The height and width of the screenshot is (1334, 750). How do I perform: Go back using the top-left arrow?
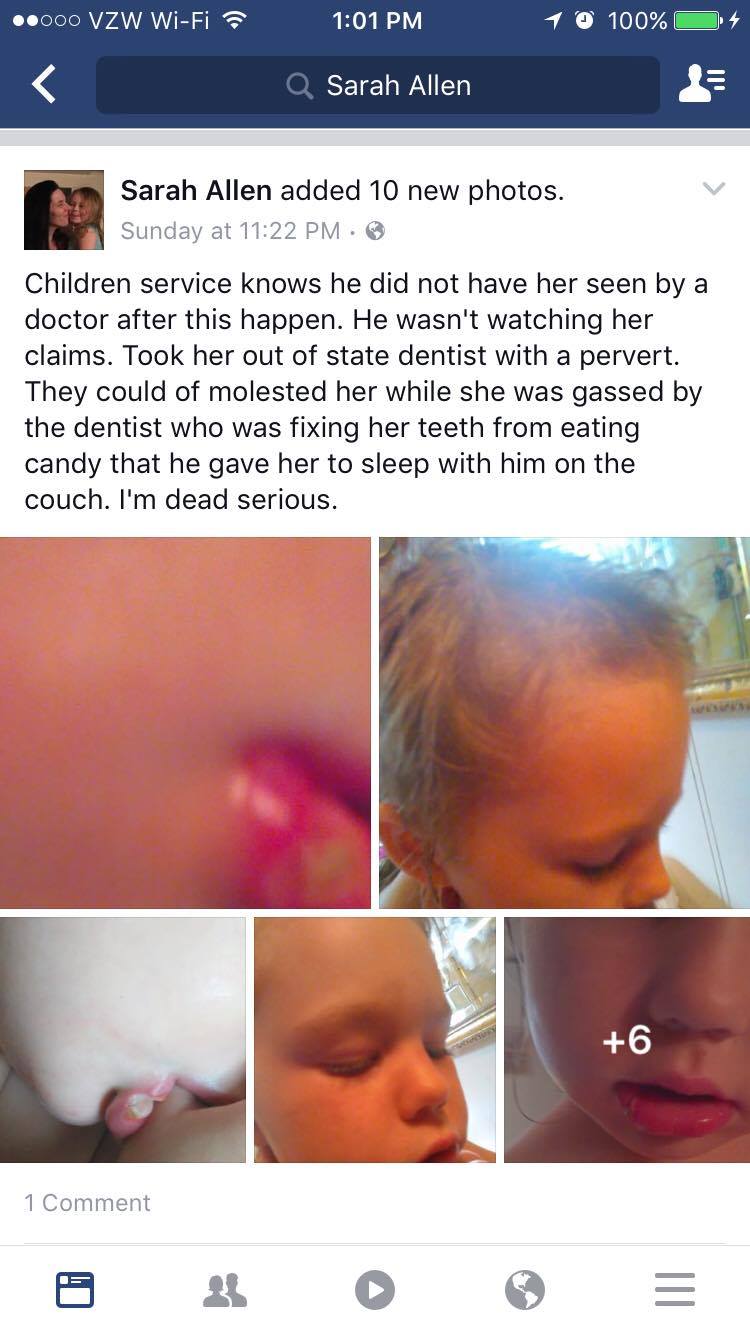43,85
